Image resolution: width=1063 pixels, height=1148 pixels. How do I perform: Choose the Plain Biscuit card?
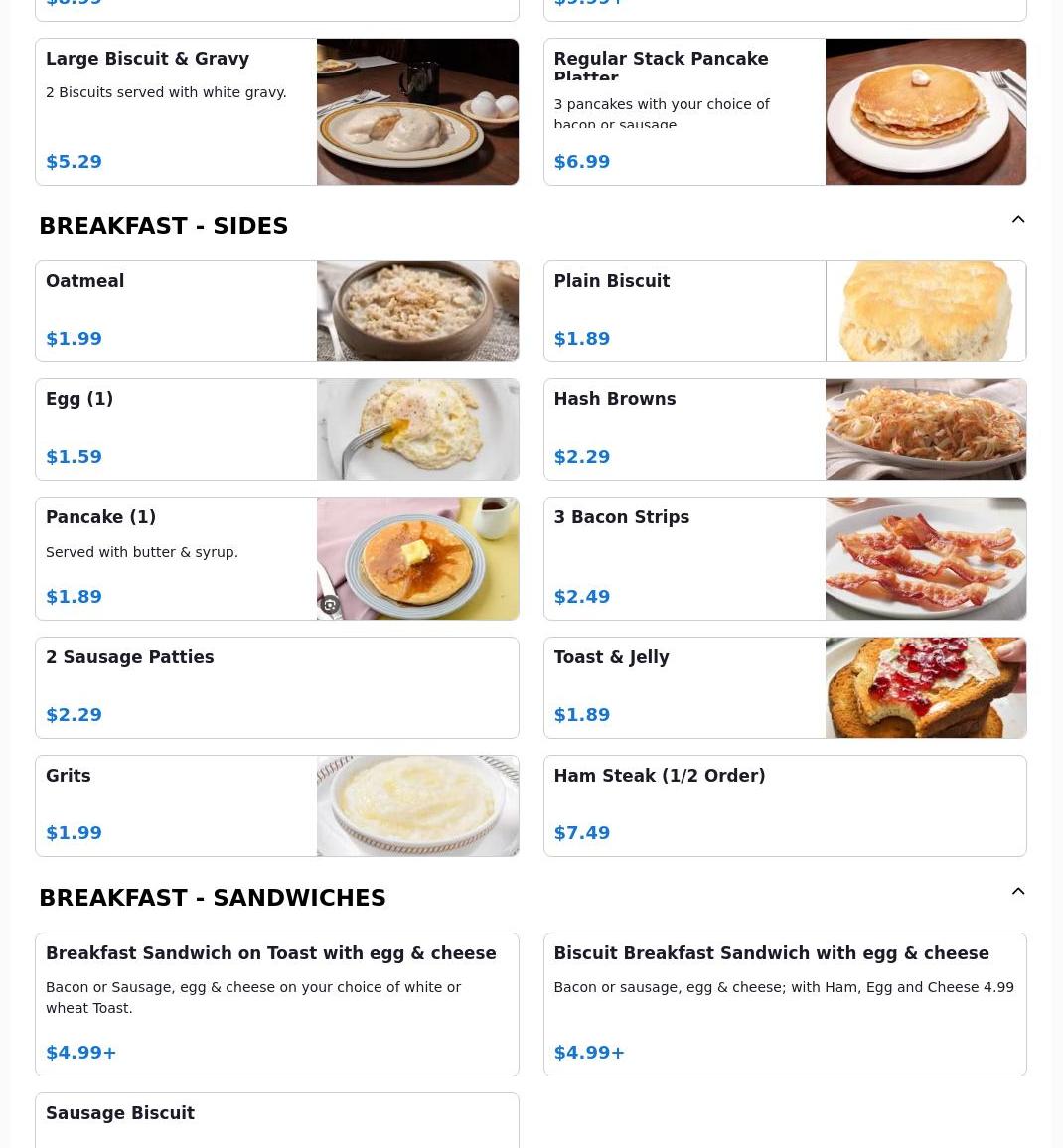(x=785, y=311)
